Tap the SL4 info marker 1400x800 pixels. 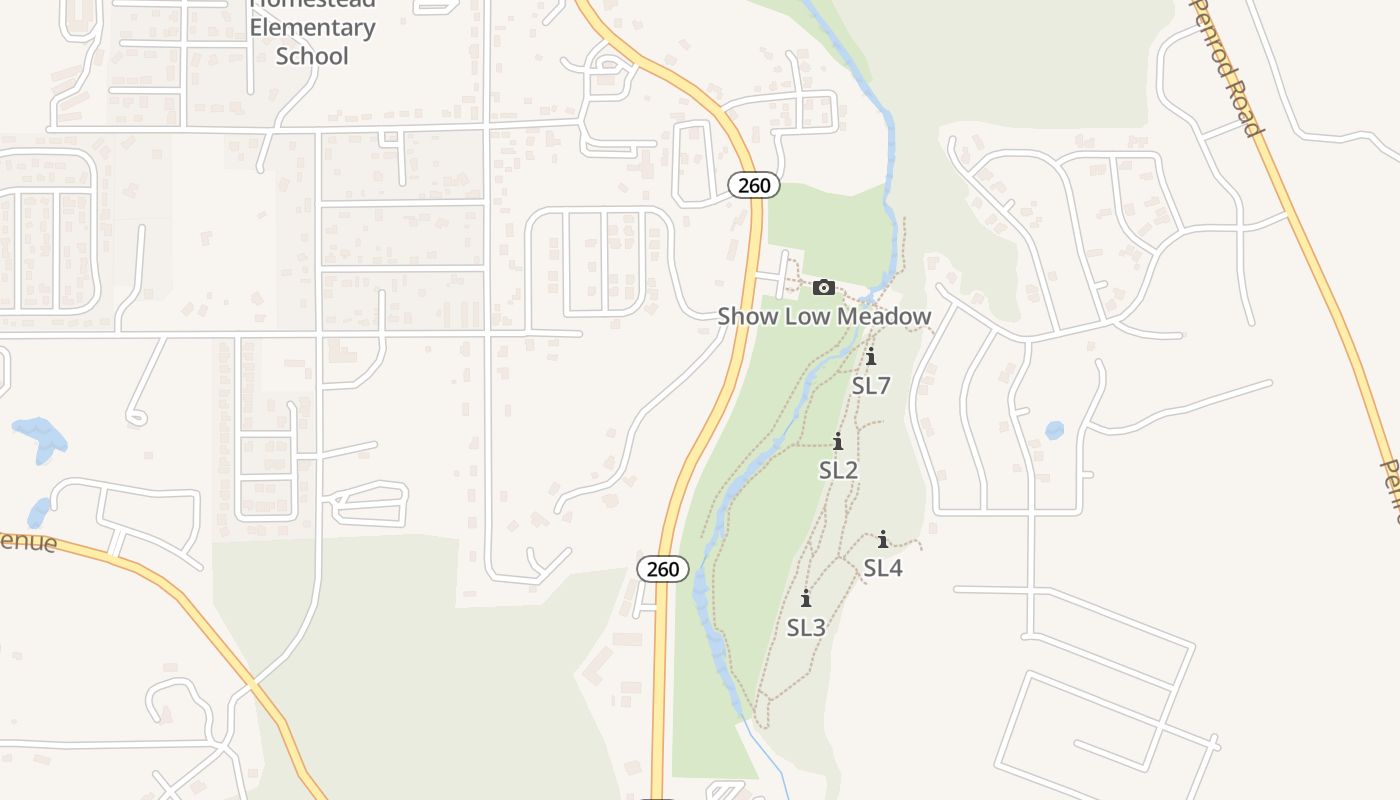click(883, 540)
